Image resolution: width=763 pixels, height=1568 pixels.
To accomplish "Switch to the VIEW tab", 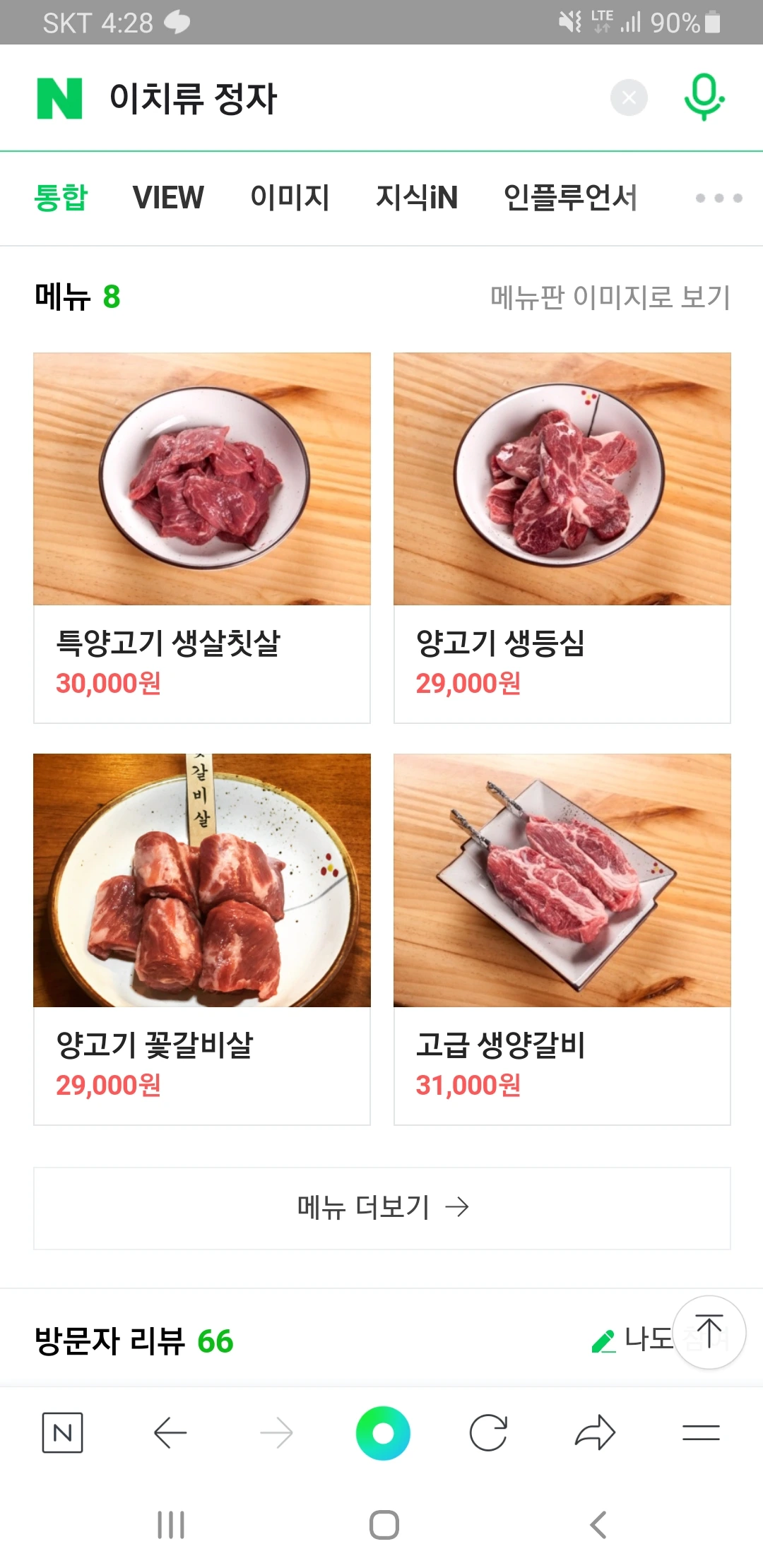I will tap(168, 197).
